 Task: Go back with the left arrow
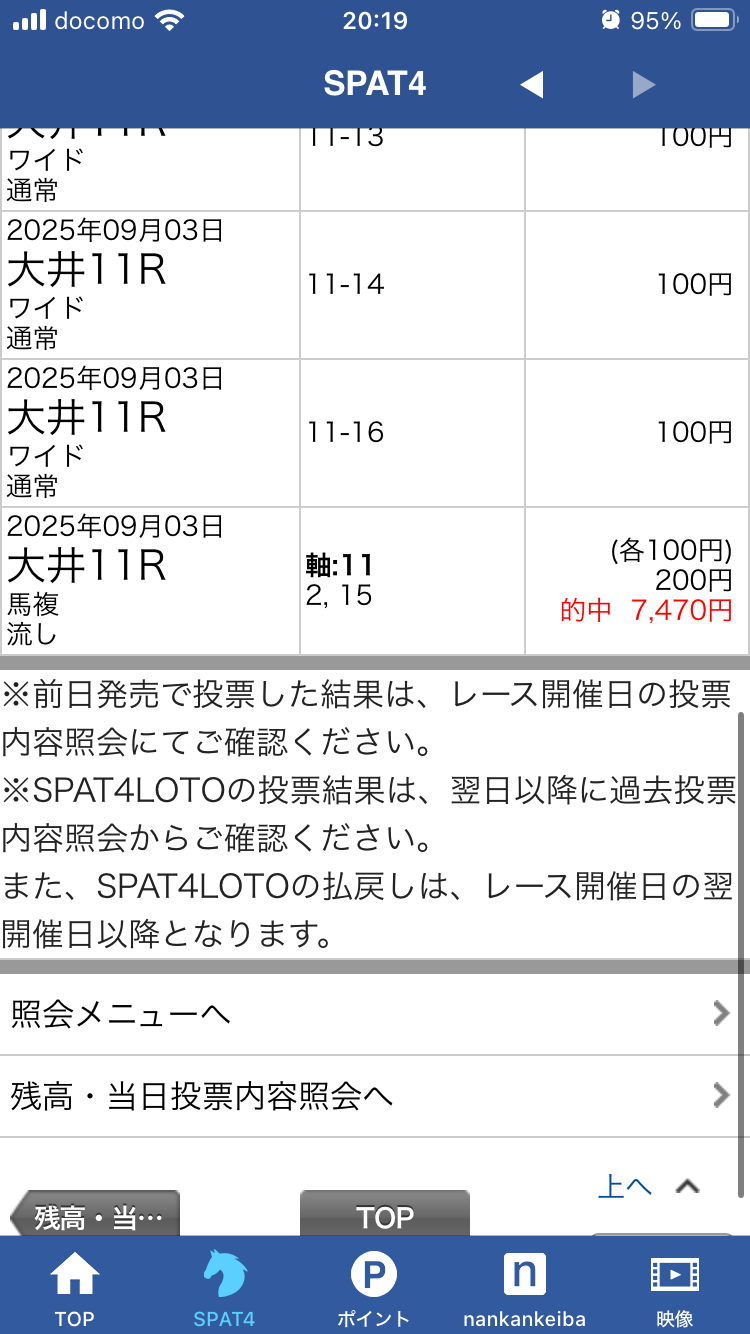click(532, 85)
